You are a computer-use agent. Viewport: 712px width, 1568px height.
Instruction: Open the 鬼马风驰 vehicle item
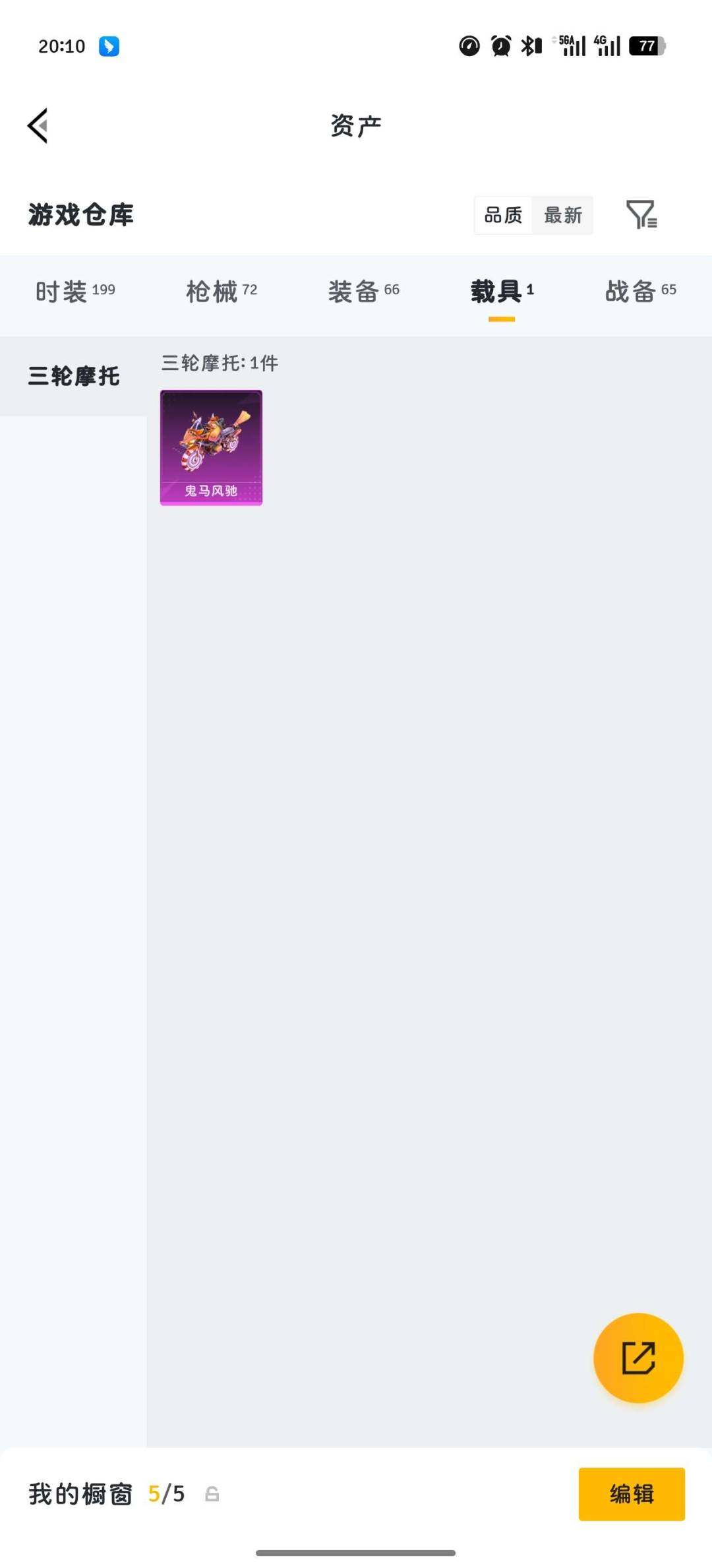tap(211, 447)
